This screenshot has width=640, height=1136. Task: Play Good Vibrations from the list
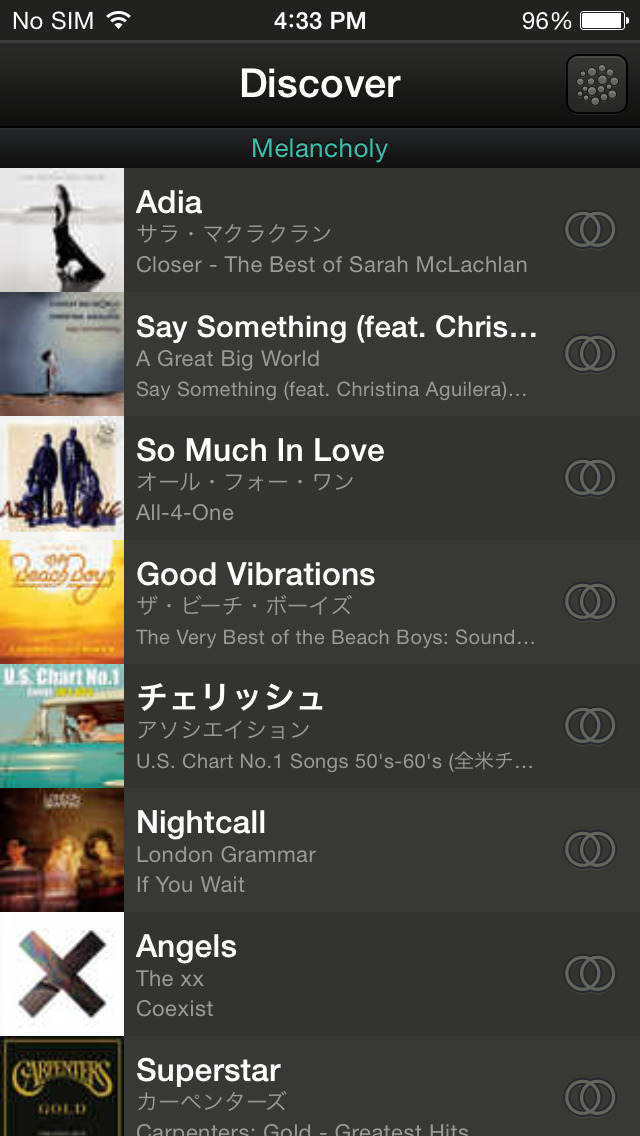[330, 602]
